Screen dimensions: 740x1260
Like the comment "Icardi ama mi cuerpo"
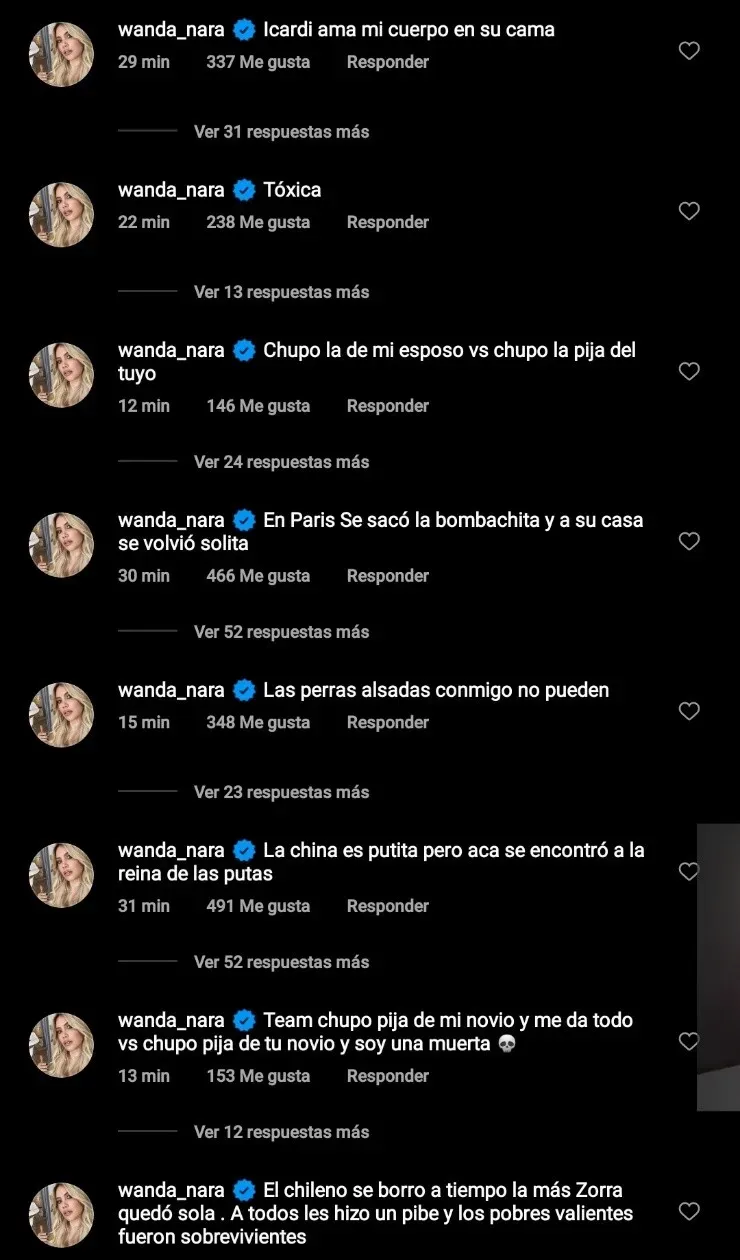click(x=689, y=51)
